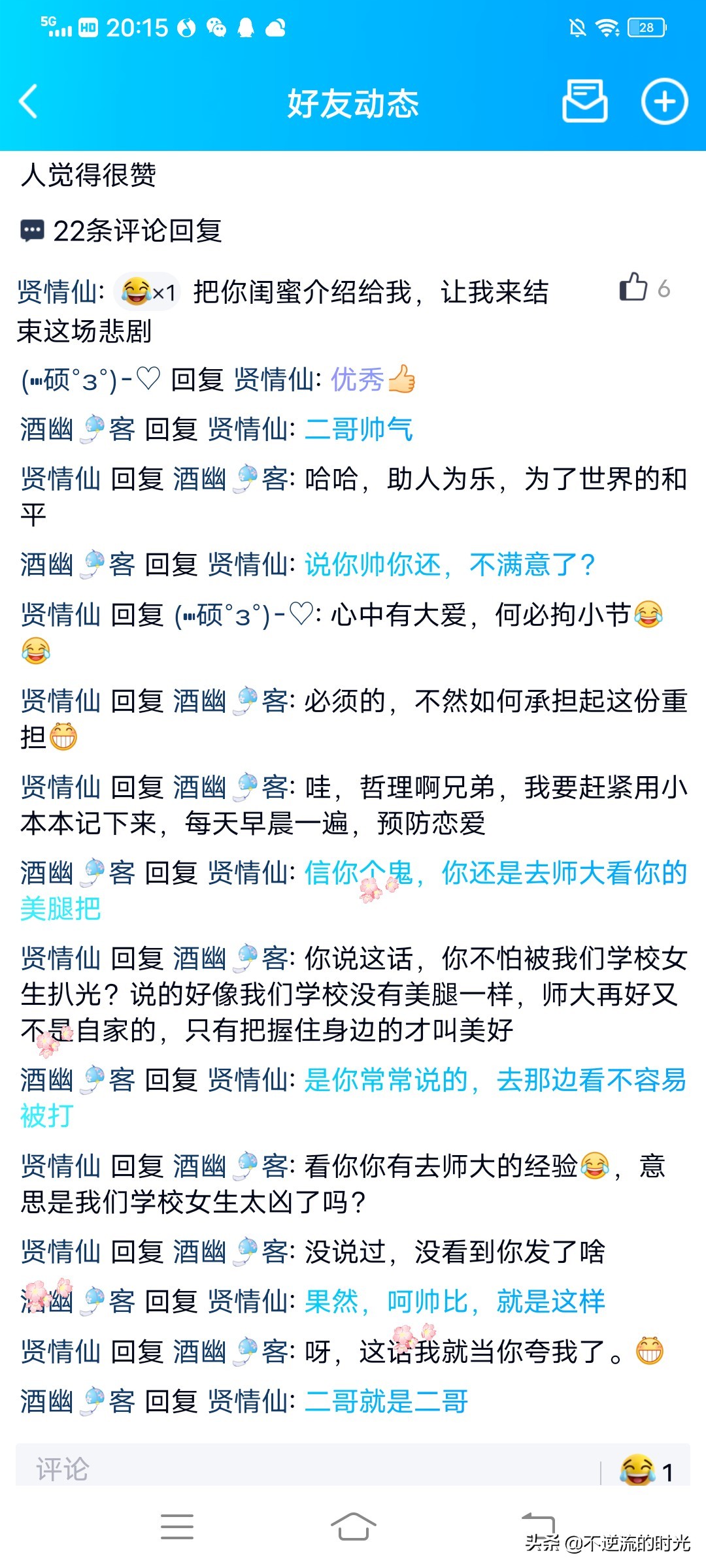
Task: Go back using the top-left back arrow
Action: coord(27,103)
